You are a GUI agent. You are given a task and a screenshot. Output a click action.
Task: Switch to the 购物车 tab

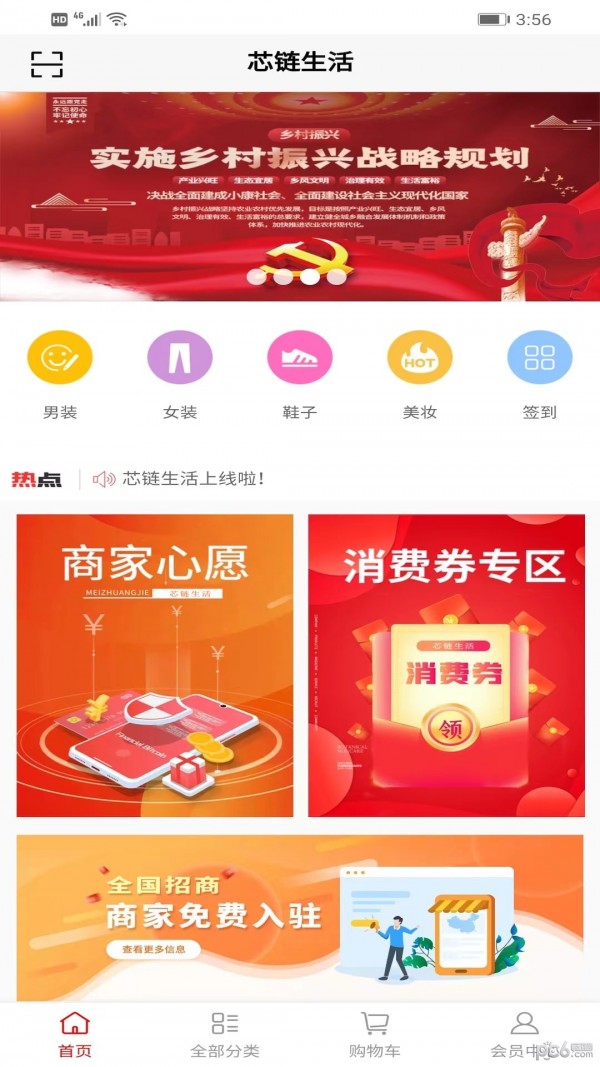click(375, 1034)
